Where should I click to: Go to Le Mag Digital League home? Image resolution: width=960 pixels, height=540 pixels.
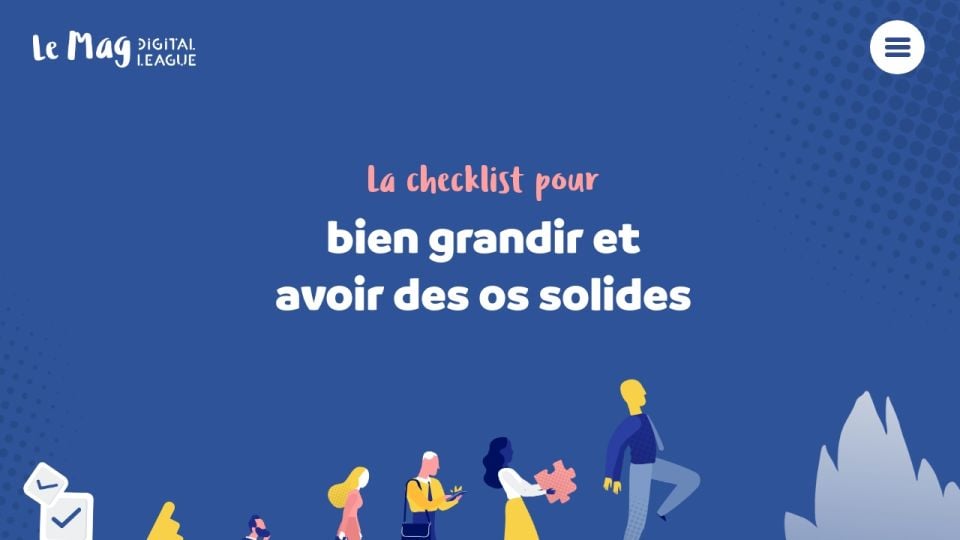[114, 50]
